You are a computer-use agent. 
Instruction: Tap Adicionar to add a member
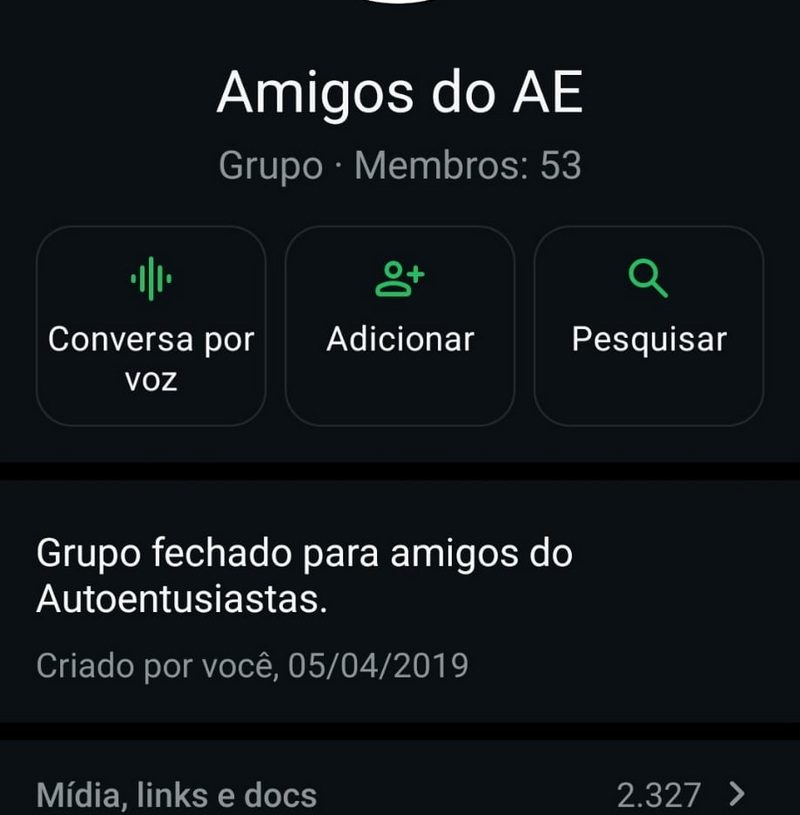click(400, 326)
